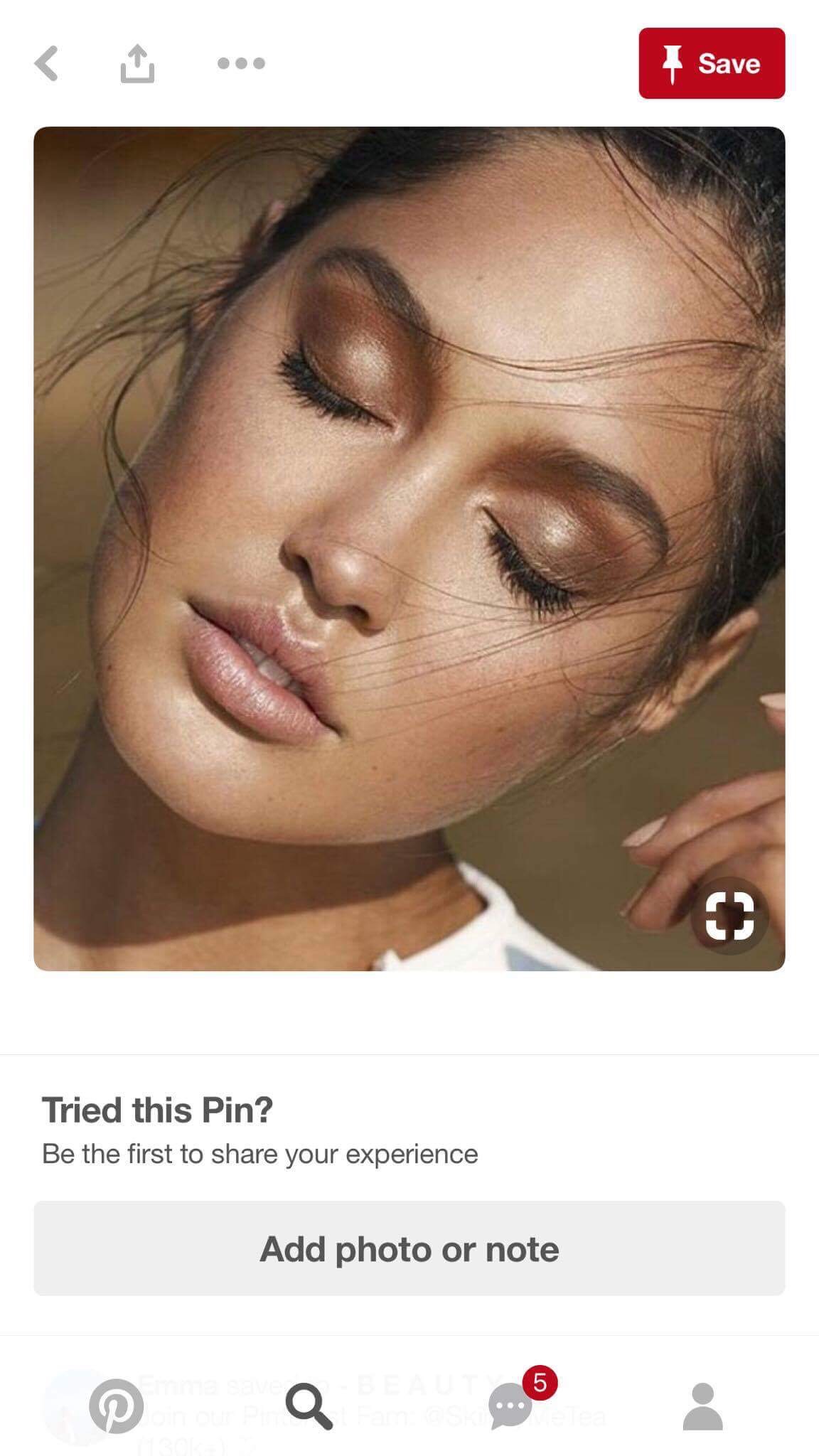819x1456 pixels.
Task: Open the three-dot overflow menu
Action: [x=241, y=64]
